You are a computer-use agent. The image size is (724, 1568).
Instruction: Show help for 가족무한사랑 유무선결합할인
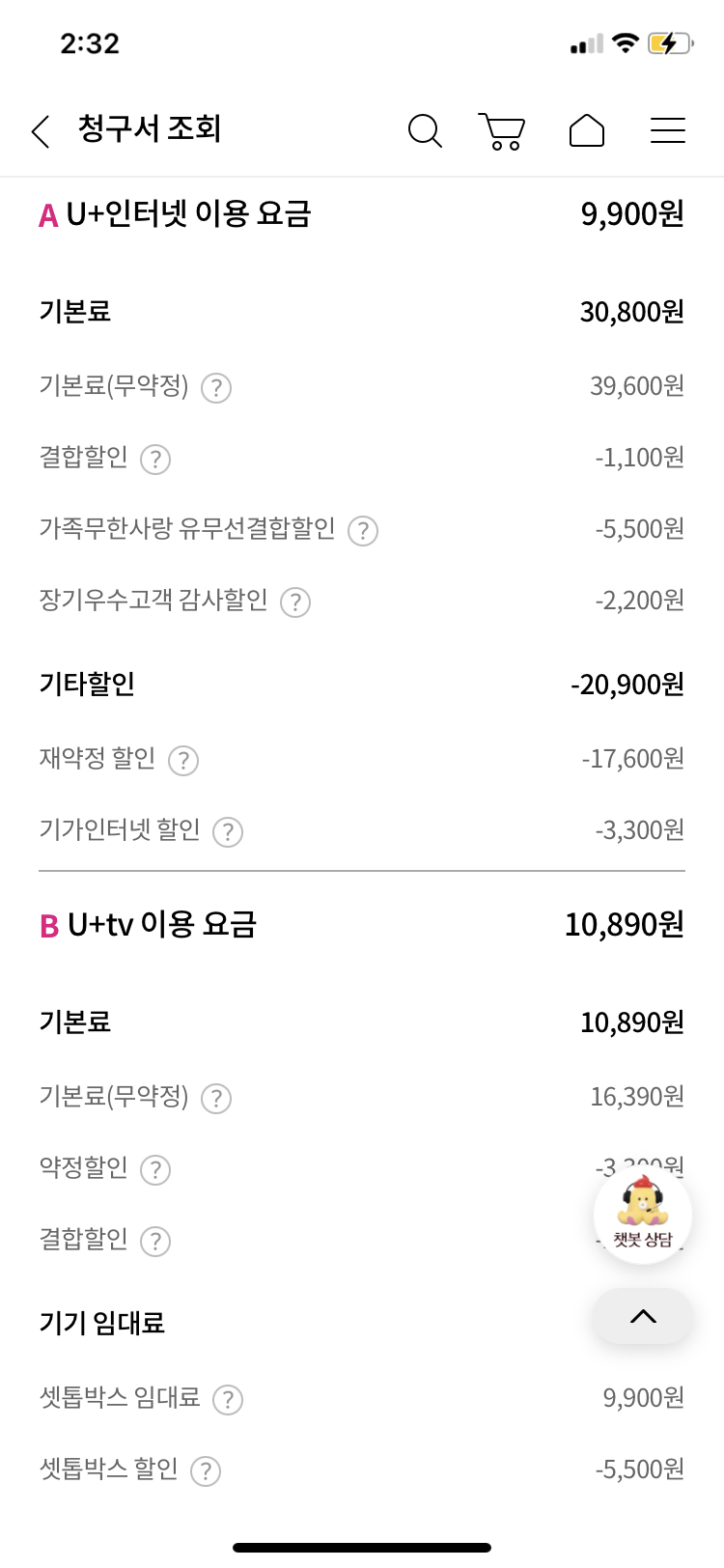pos(363,531)
